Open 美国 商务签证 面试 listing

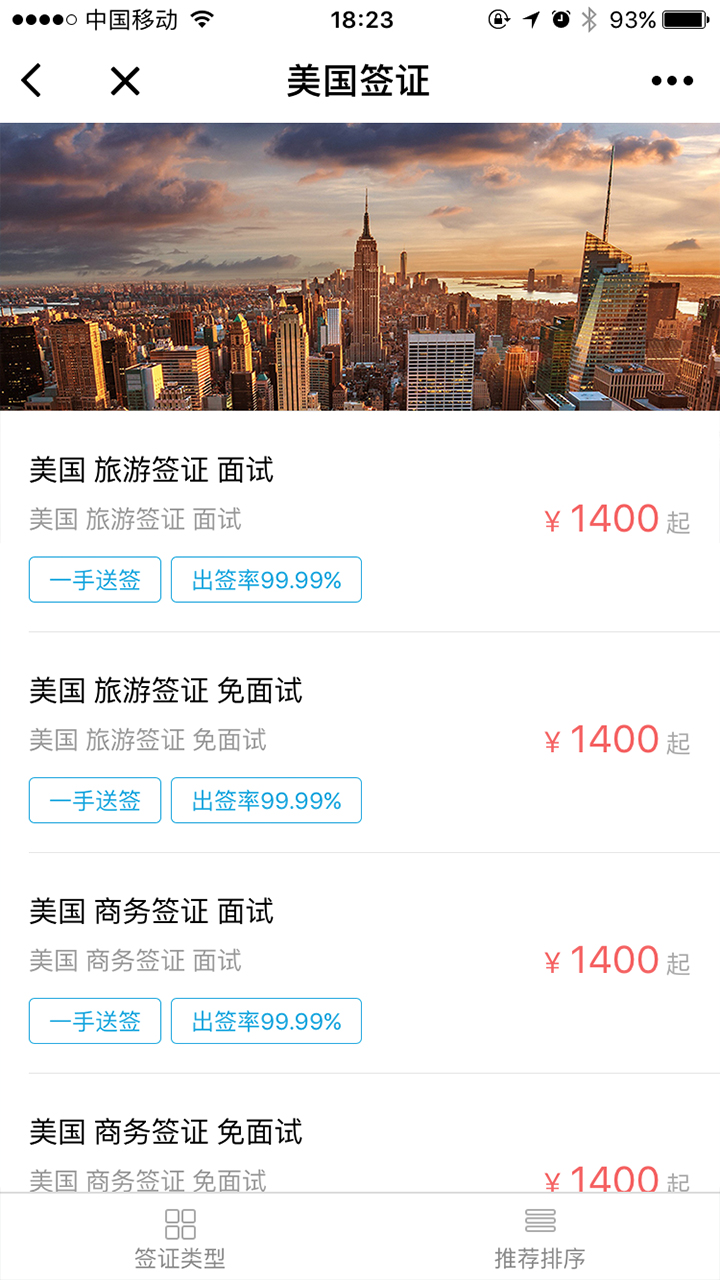(x=360, y=964)
